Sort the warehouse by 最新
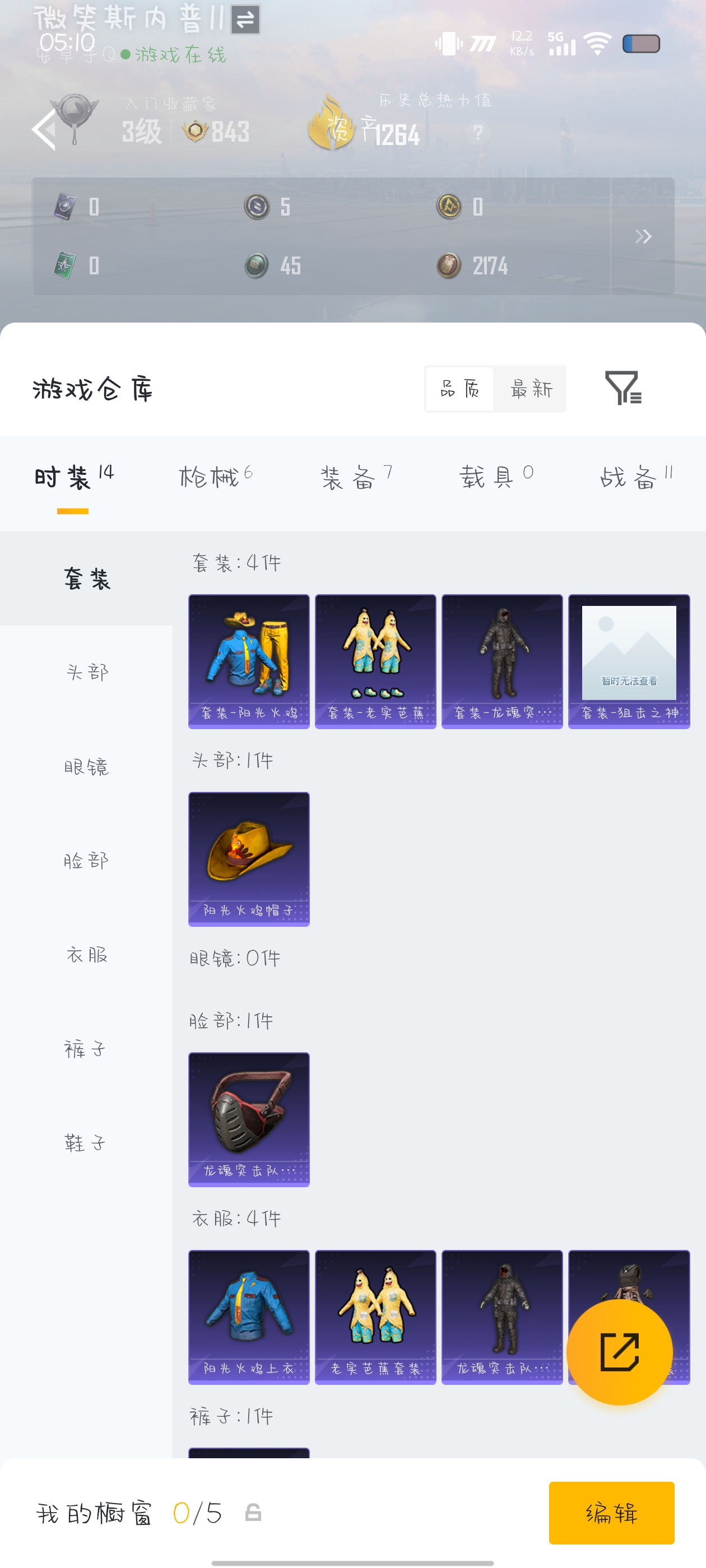 [x=531, y=389]
